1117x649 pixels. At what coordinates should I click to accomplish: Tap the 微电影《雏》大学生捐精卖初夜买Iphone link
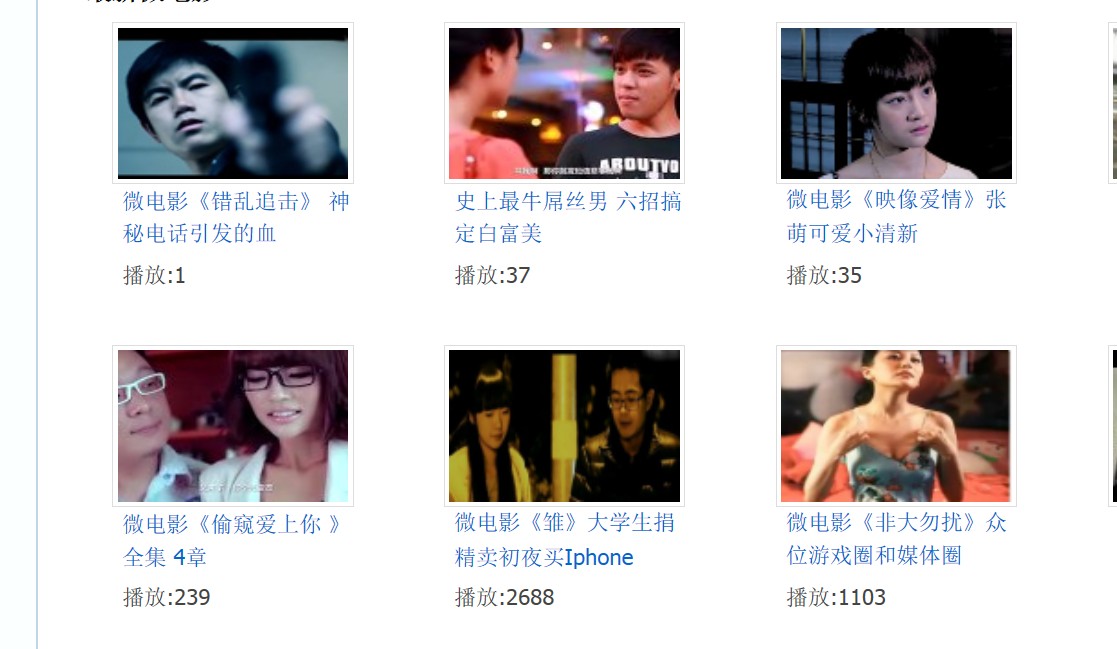point(564,540)
